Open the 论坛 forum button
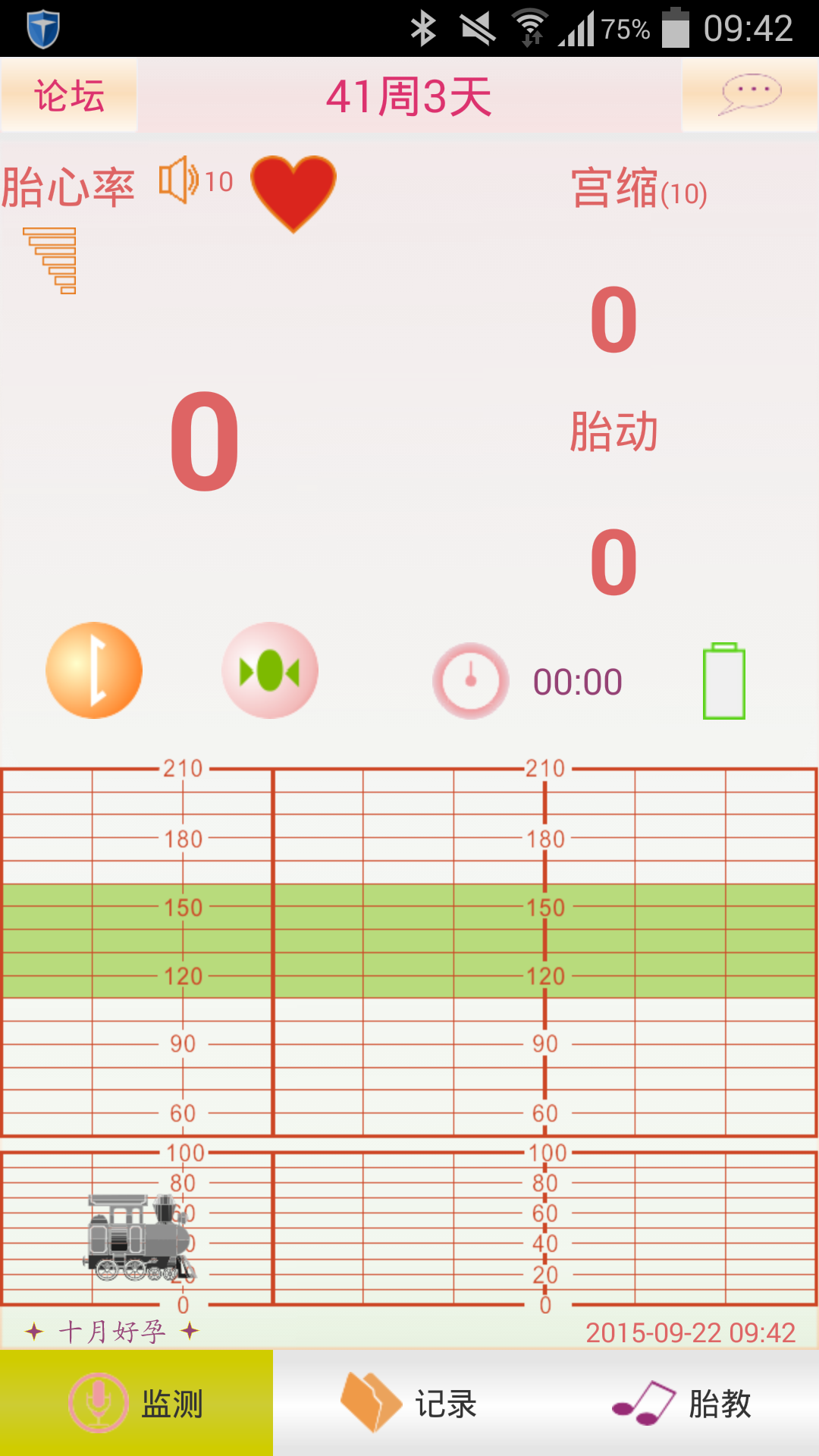Image resolution: width=819 pixels, height=1456 pixels. [x=68, y=96]
